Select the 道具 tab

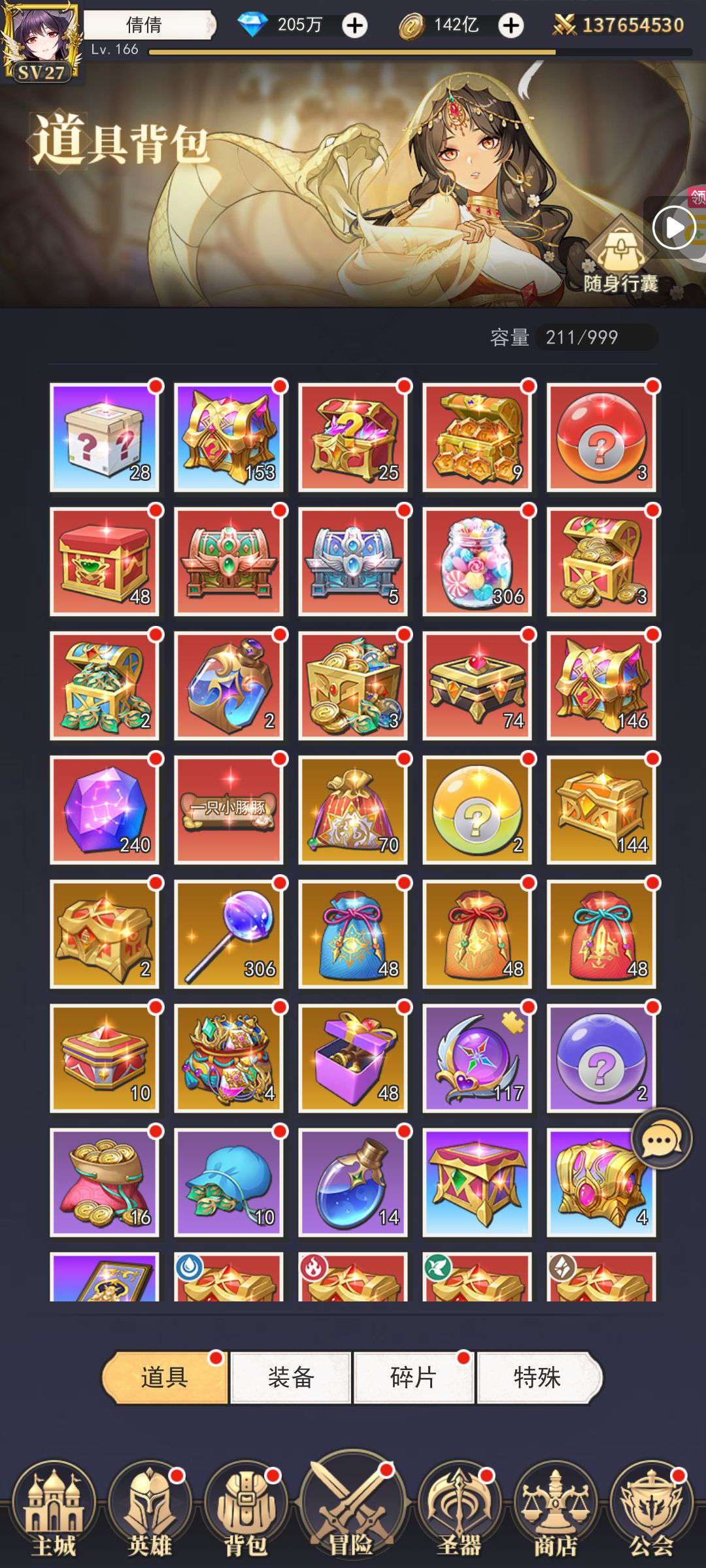tap(165, 1377)
